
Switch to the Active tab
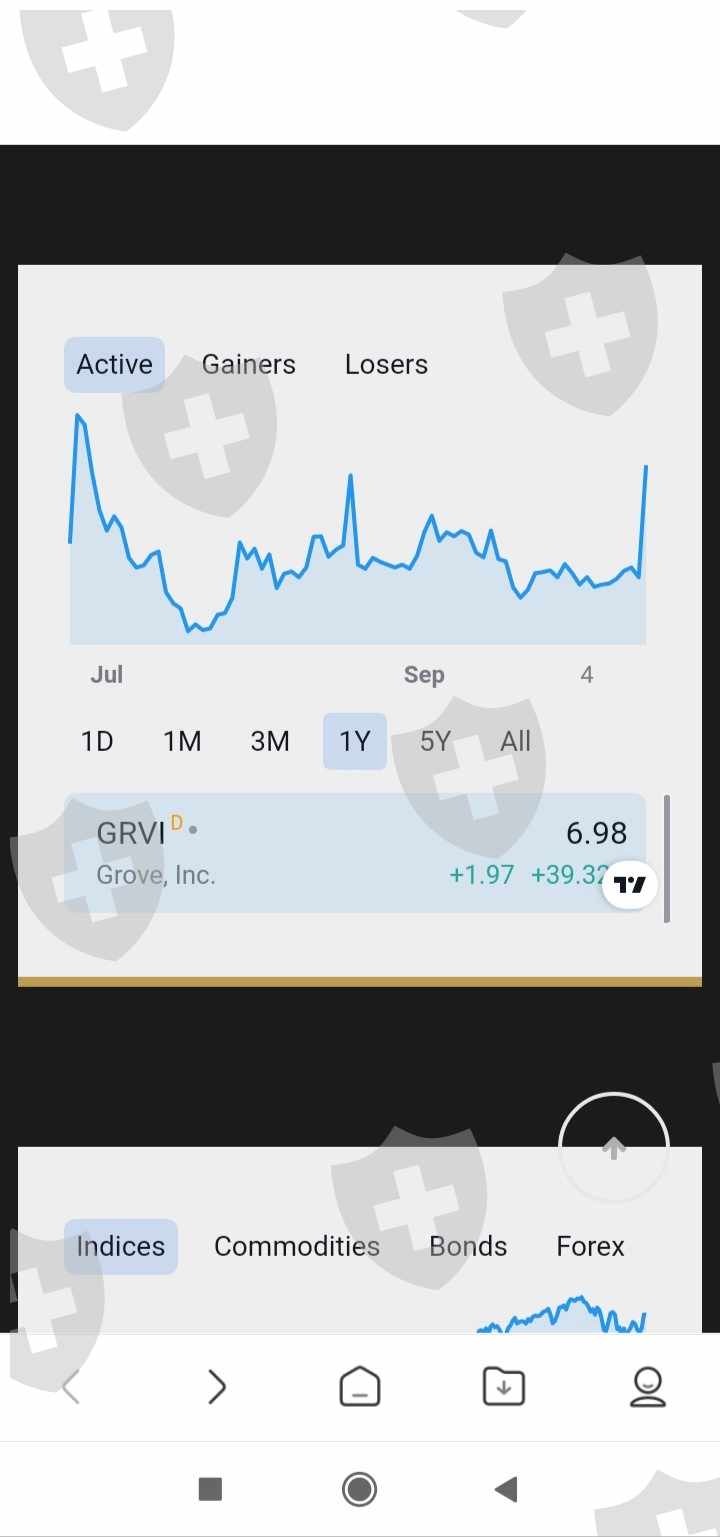(114, 365)
